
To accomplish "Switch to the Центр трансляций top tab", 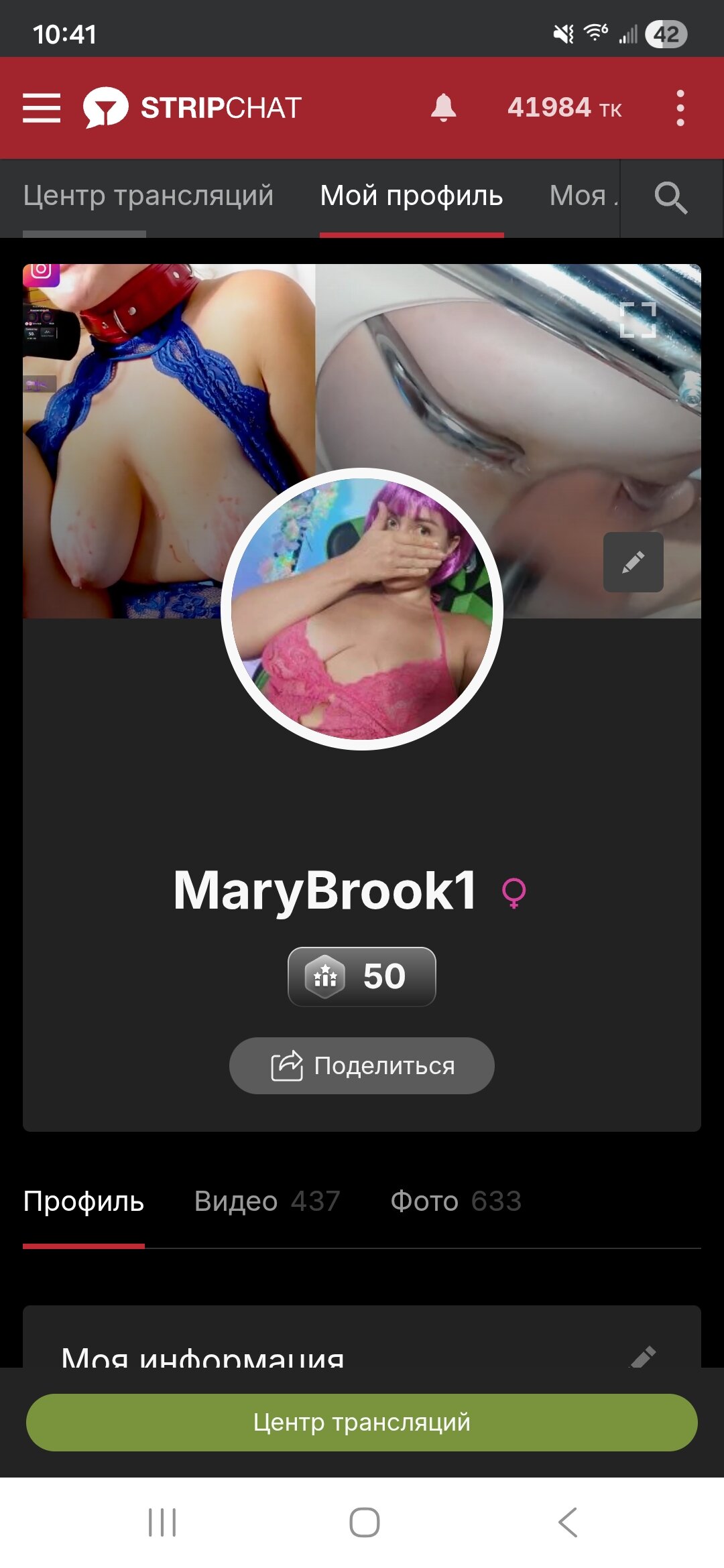I will coord(148,196).
